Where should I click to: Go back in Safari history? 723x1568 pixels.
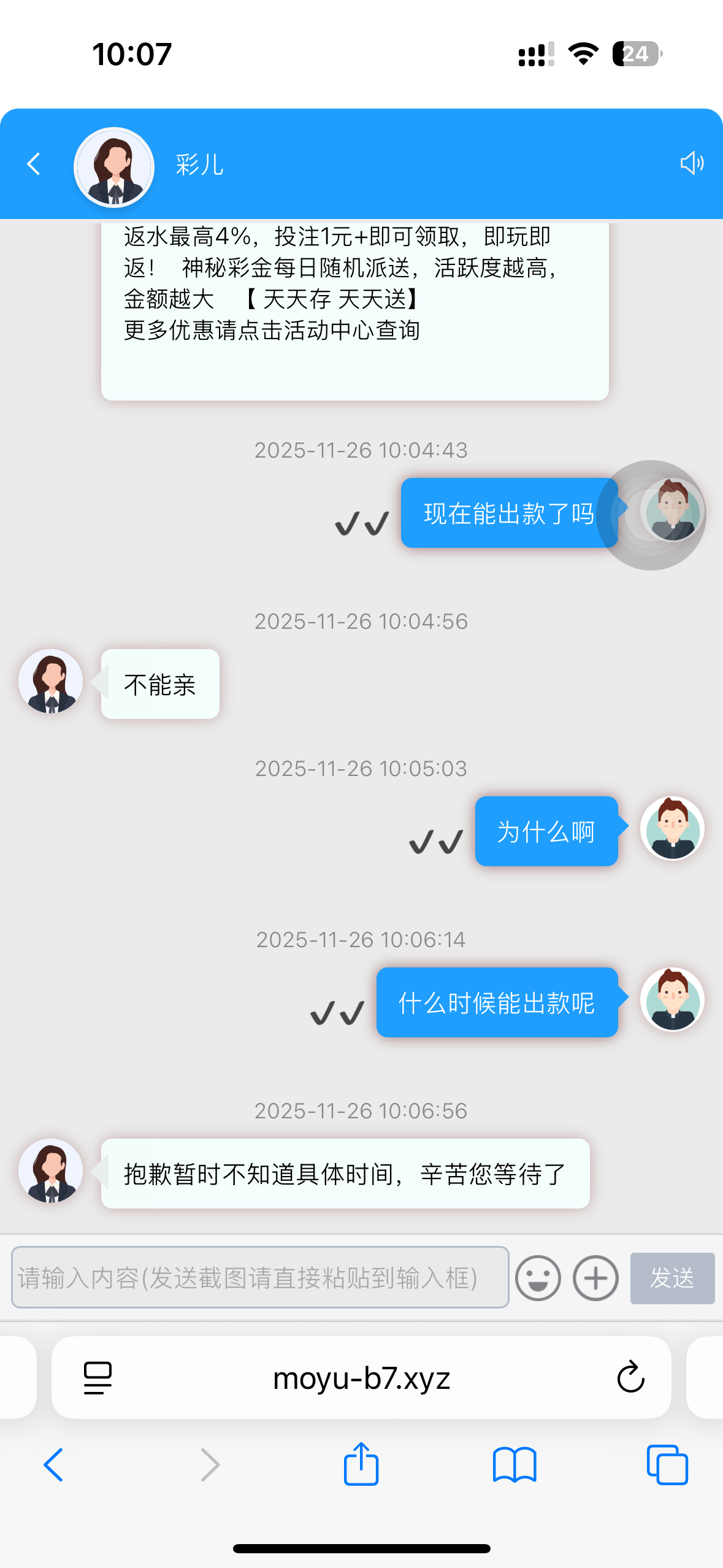[53, 1465]
